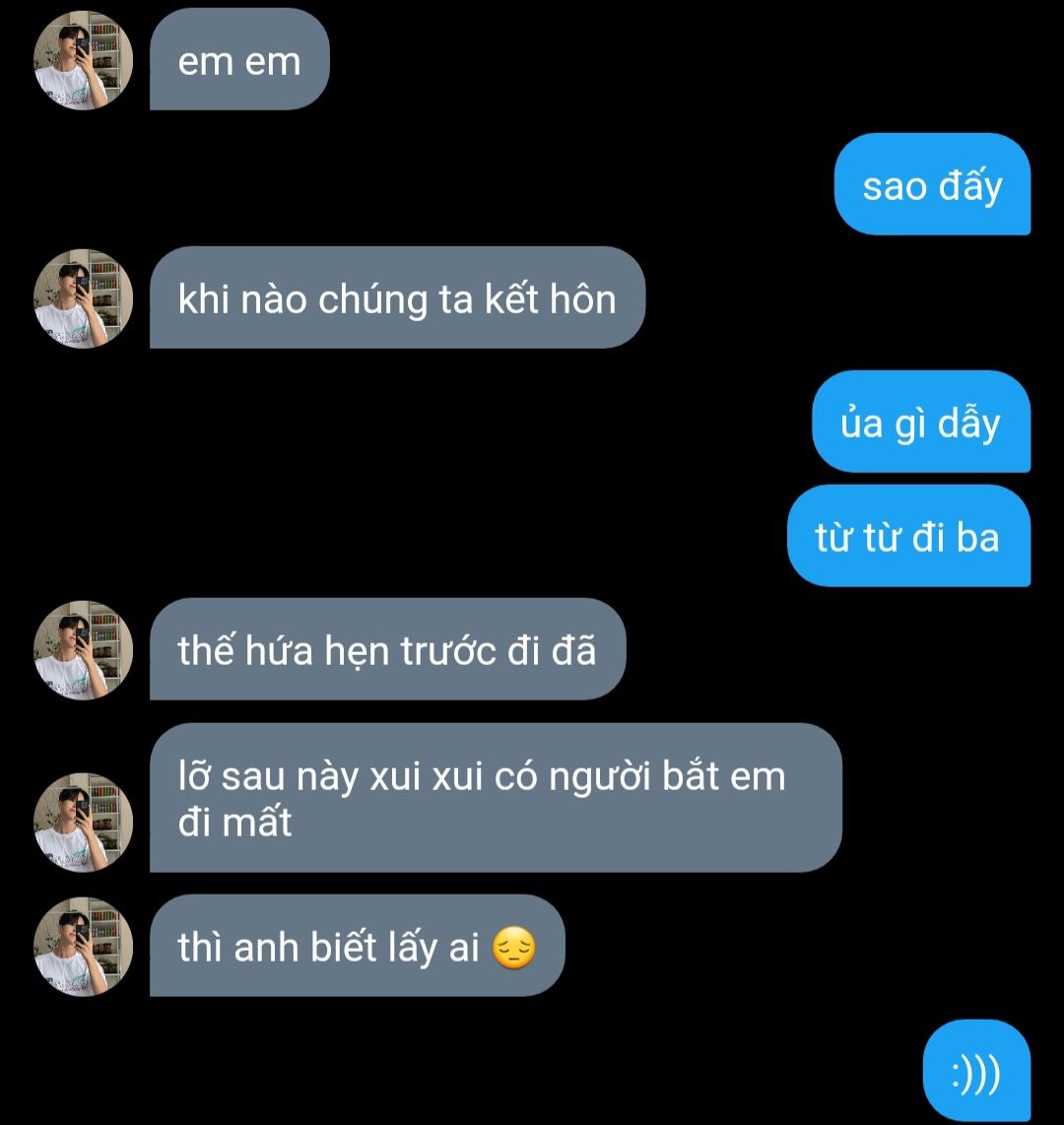The image size is (1064, 1125).
Task: View profile photo next to "thì anh biết lấy ai"
Action: coord(83,947)
